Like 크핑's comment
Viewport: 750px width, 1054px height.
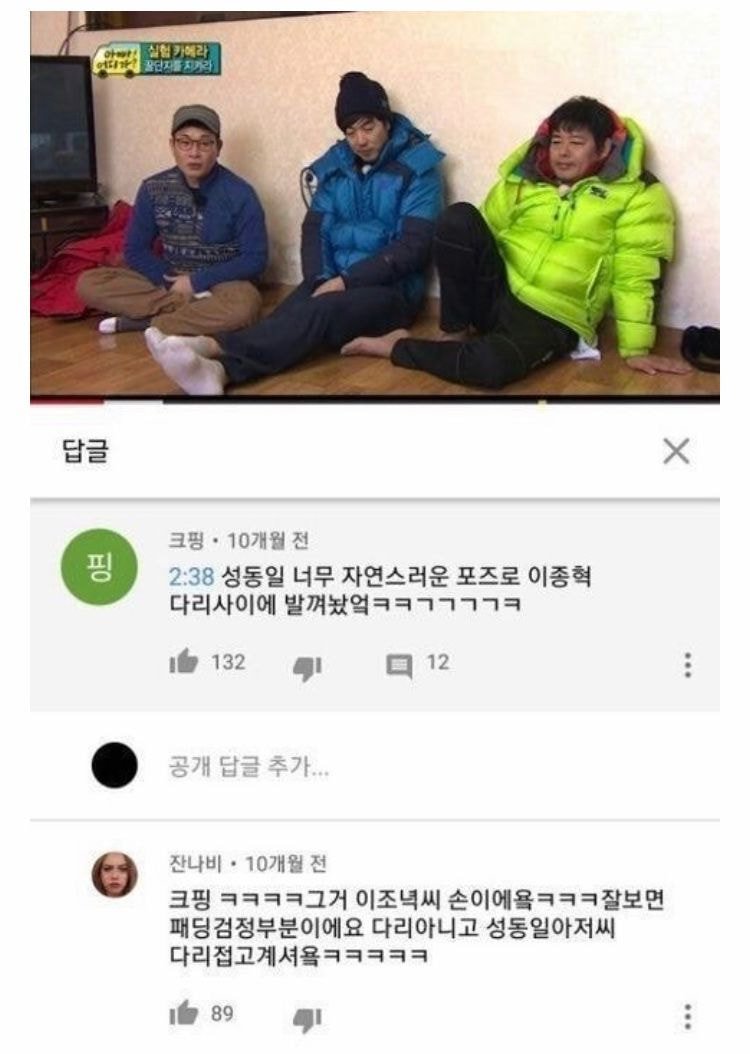click(x=184, y=662)
